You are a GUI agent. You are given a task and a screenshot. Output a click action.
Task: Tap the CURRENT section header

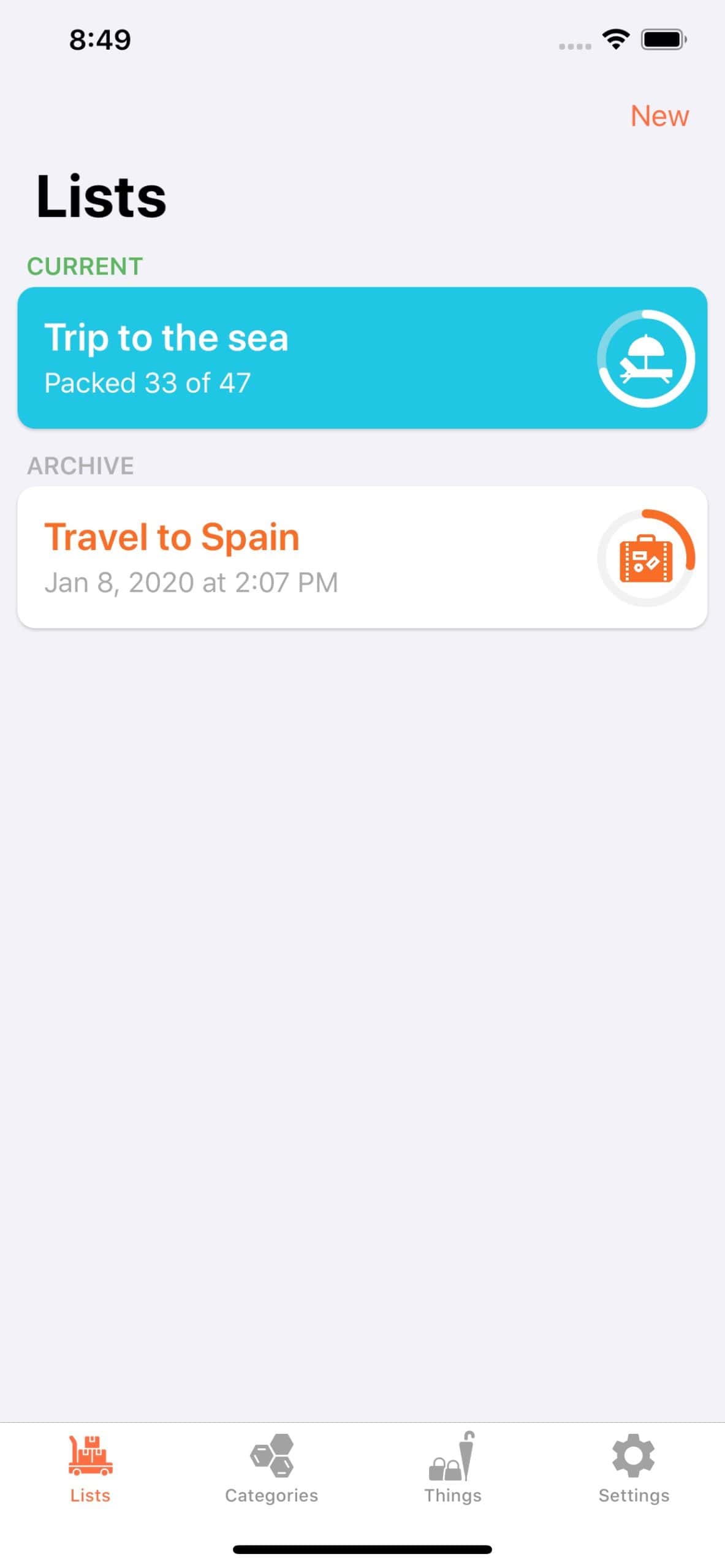click(x=84, y=266)
